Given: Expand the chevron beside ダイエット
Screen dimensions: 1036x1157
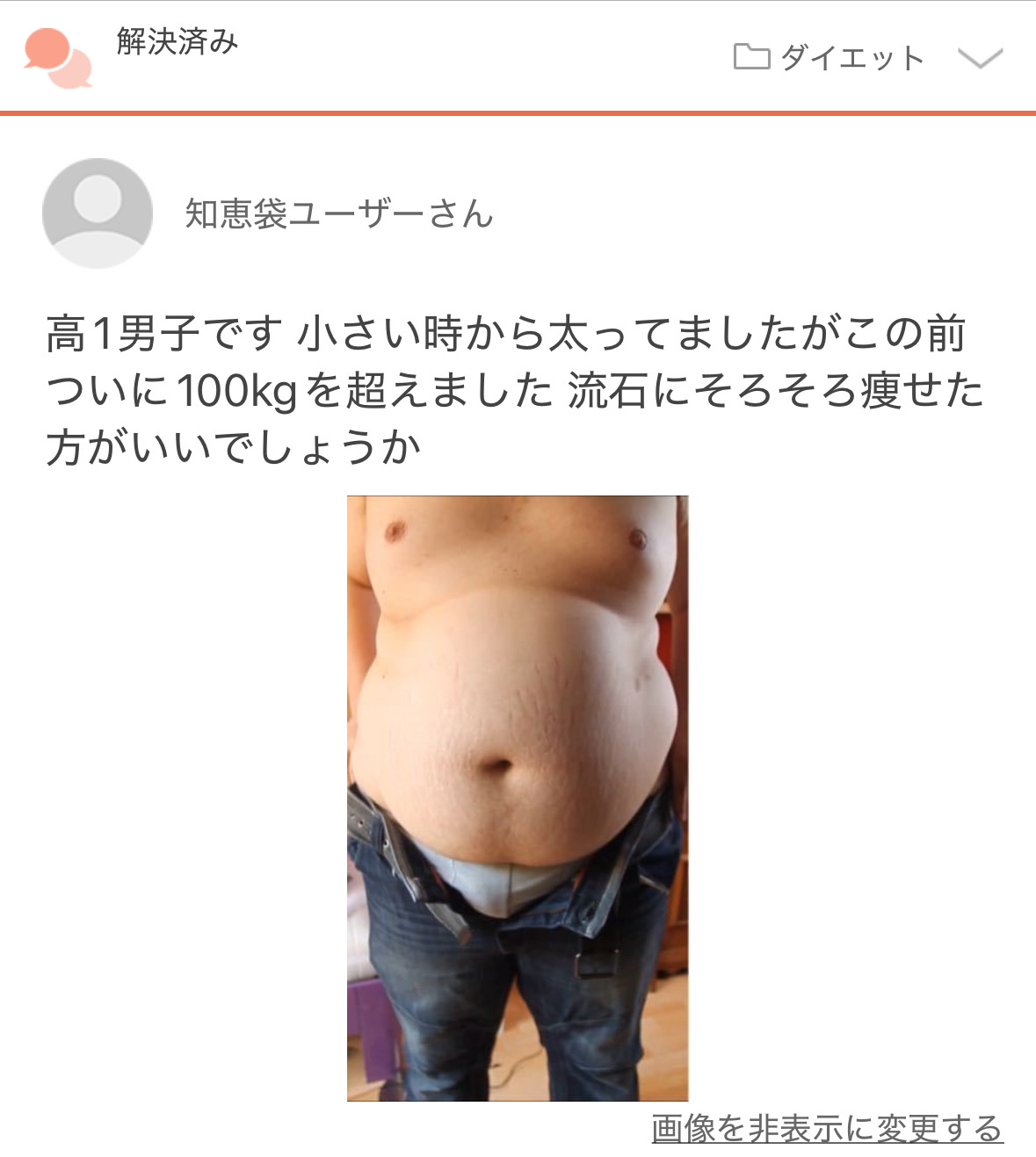Looking at the screenshot, I should 980,59.
